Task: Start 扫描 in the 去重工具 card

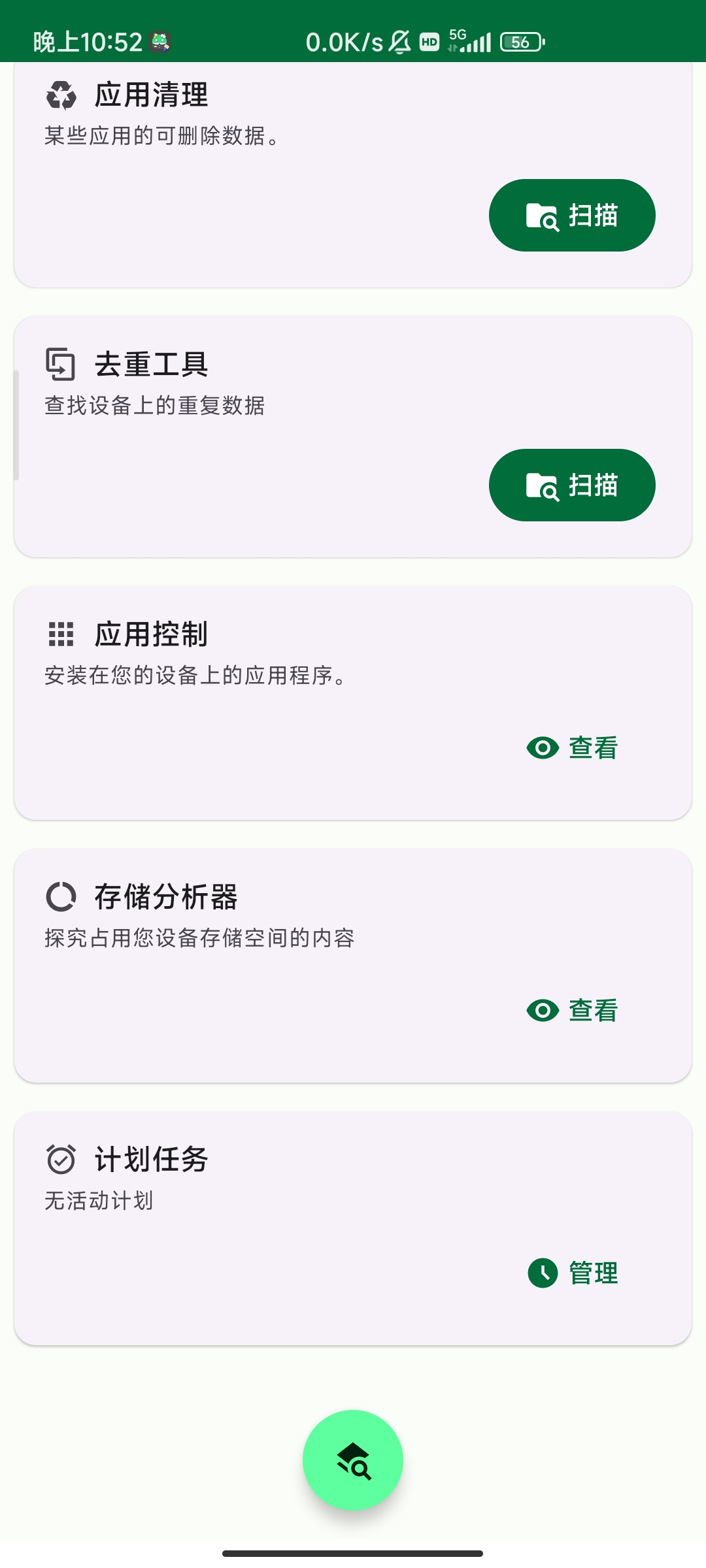Action: click(572, 485)
